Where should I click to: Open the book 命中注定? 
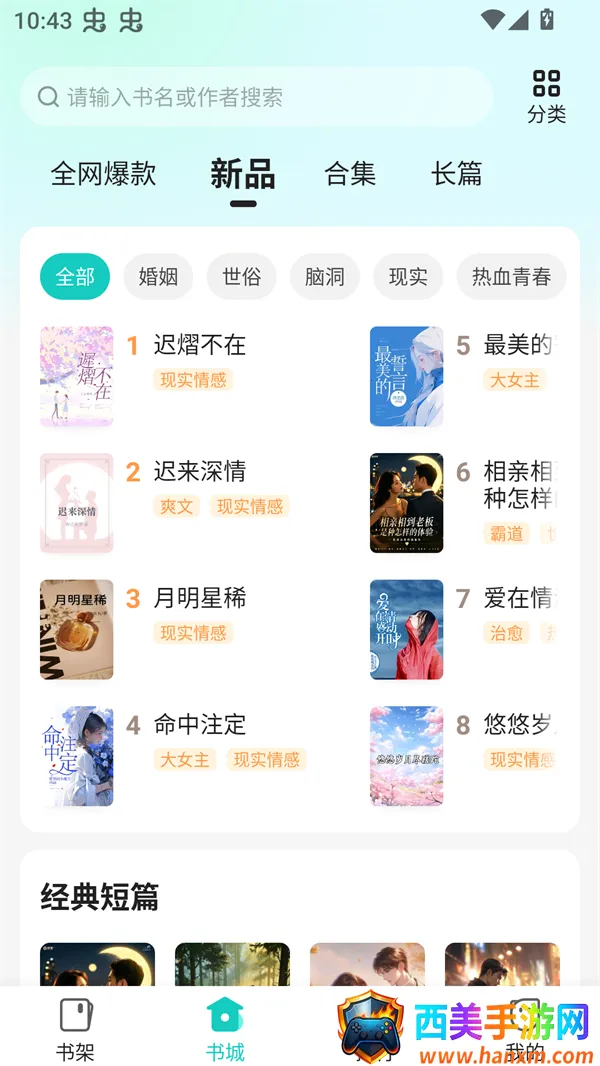tap(199, 725)
